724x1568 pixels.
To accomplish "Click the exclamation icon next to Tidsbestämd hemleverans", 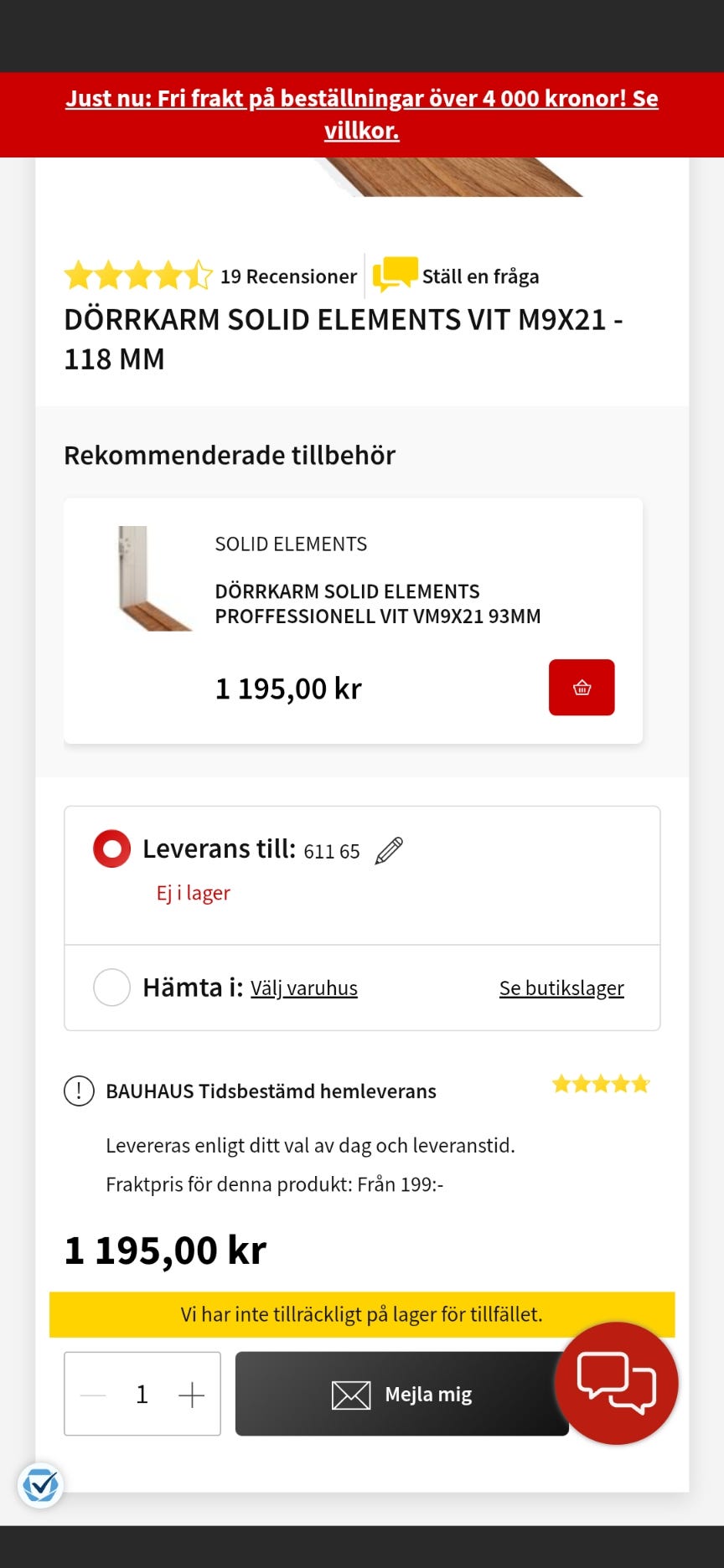I will [x=77, y=1091].
